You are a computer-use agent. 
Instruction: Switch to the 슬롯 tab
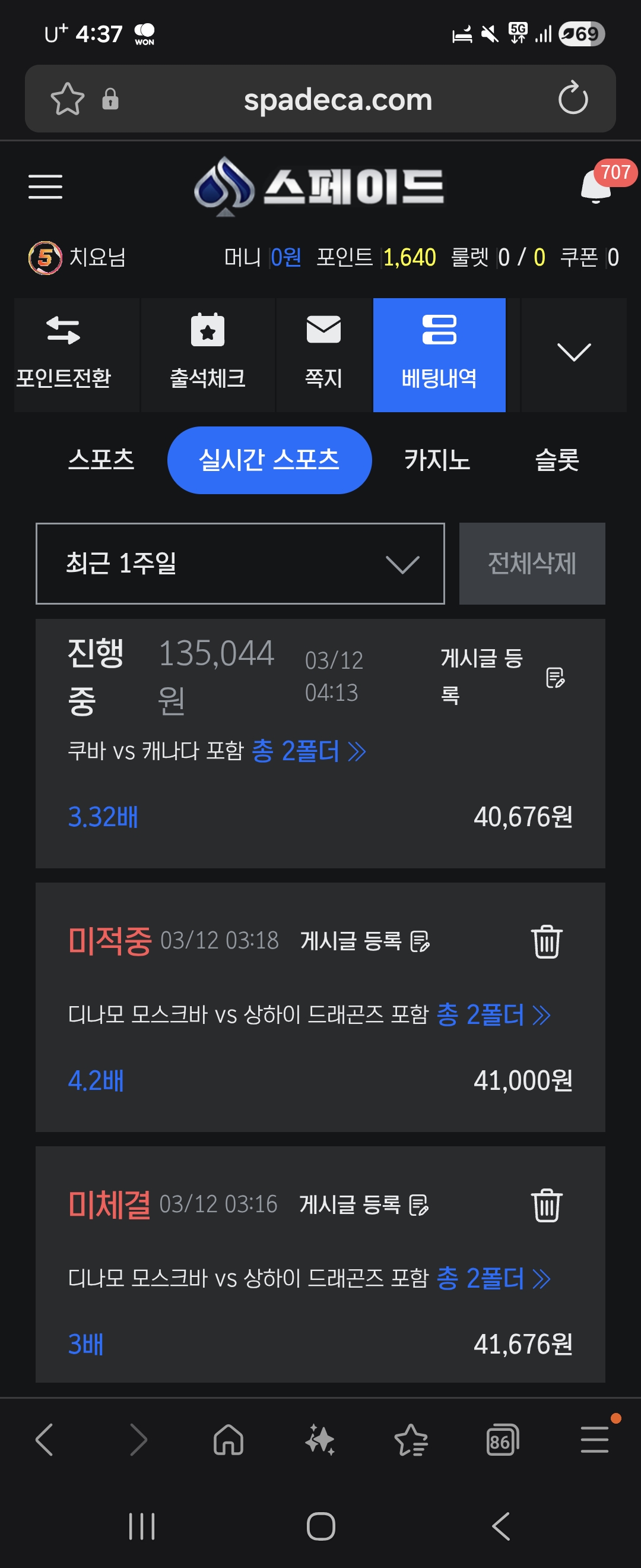tap(557, 460)
